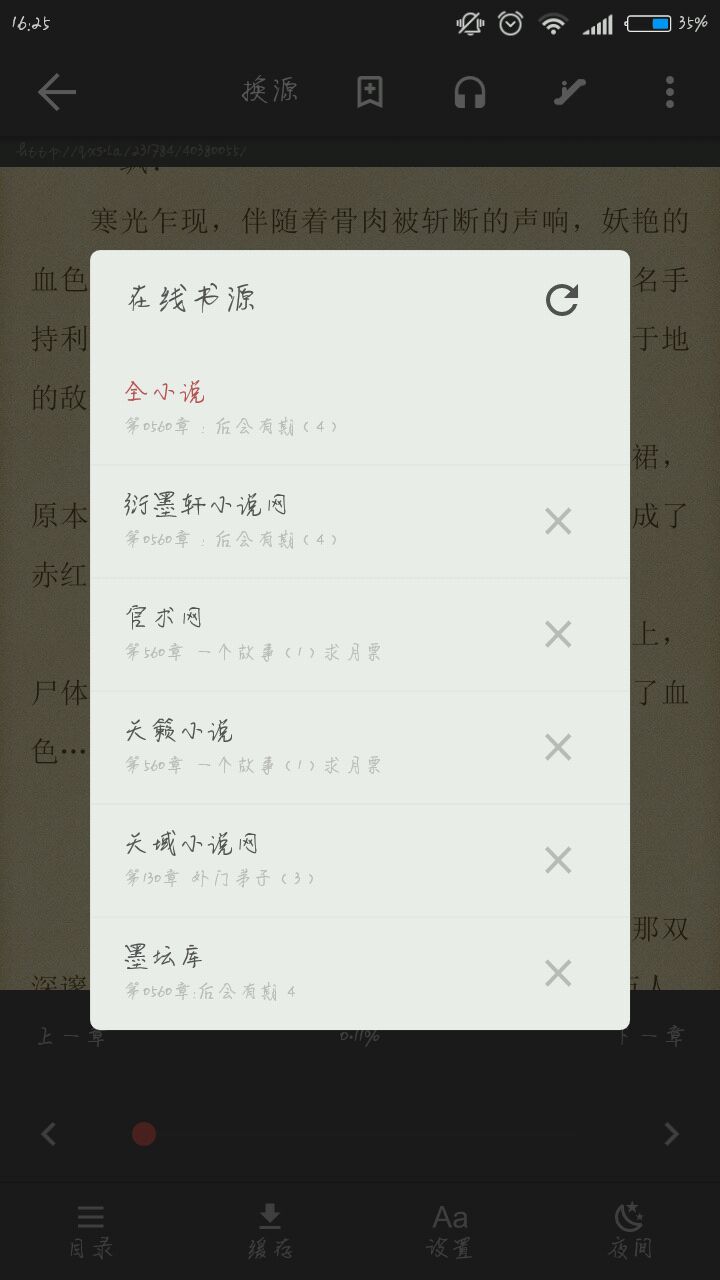Open the 目录 table of contents

(x=91, y=1231)
